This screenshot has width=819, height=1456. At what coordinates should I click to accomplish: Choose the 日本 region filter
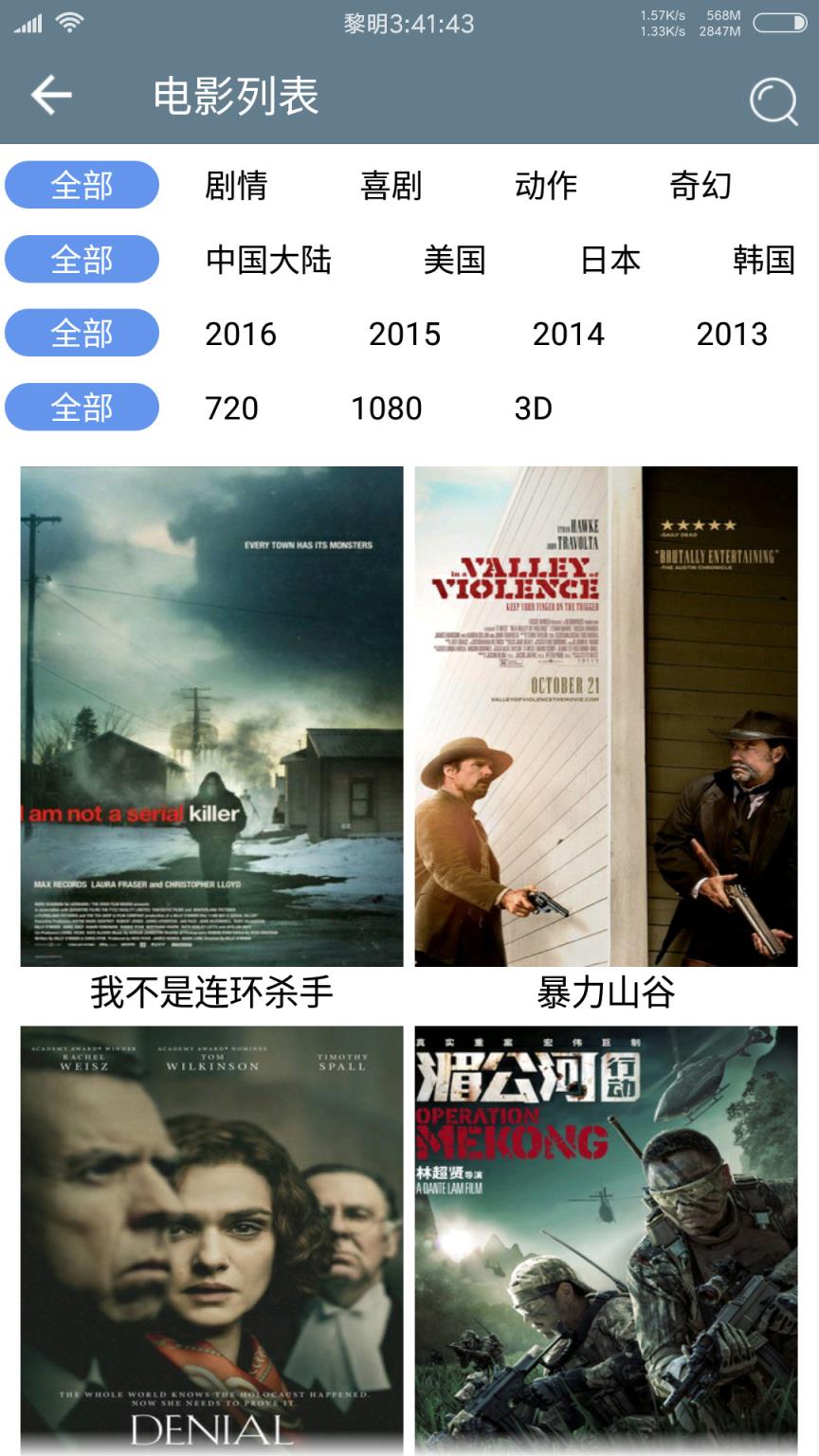click(610, 260)
